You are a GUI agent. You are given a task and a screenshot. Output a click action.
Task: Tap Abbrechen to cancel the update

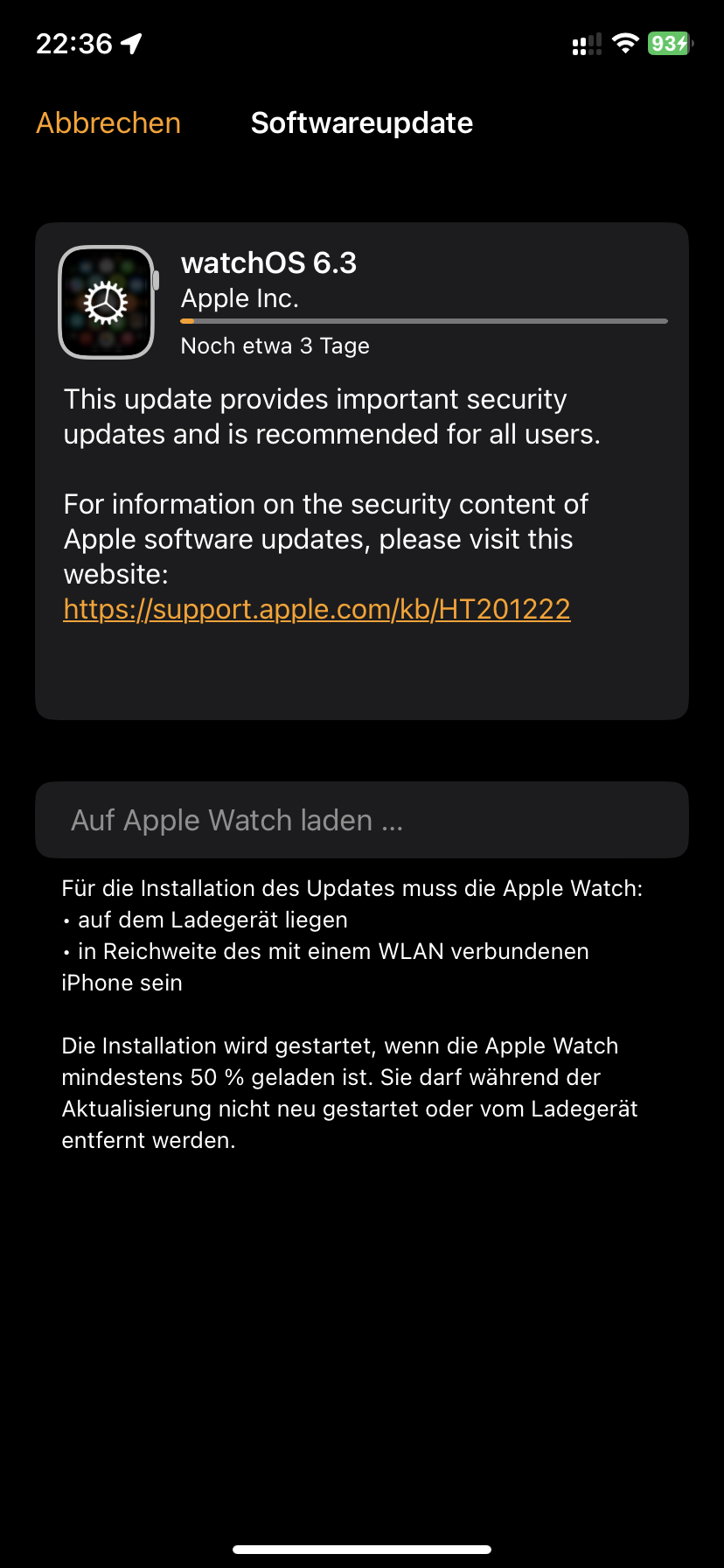tap(108, 123)
